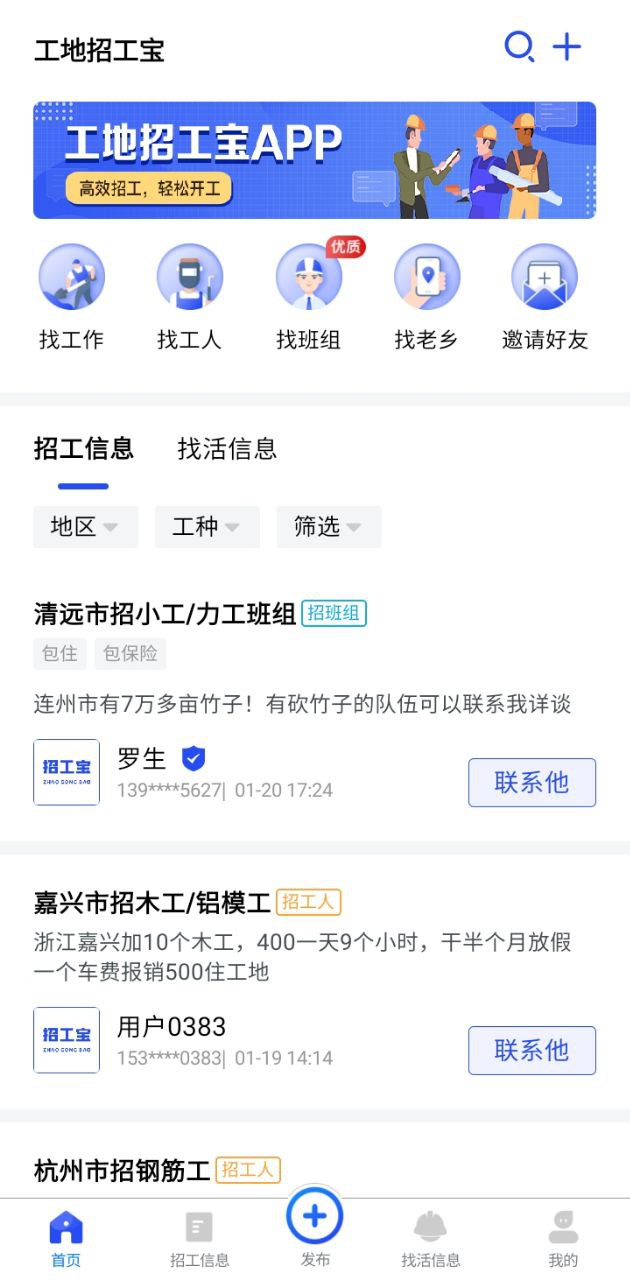Tap the plus icon in header
Screen dimensions: 630x1280
click(567, 47)
